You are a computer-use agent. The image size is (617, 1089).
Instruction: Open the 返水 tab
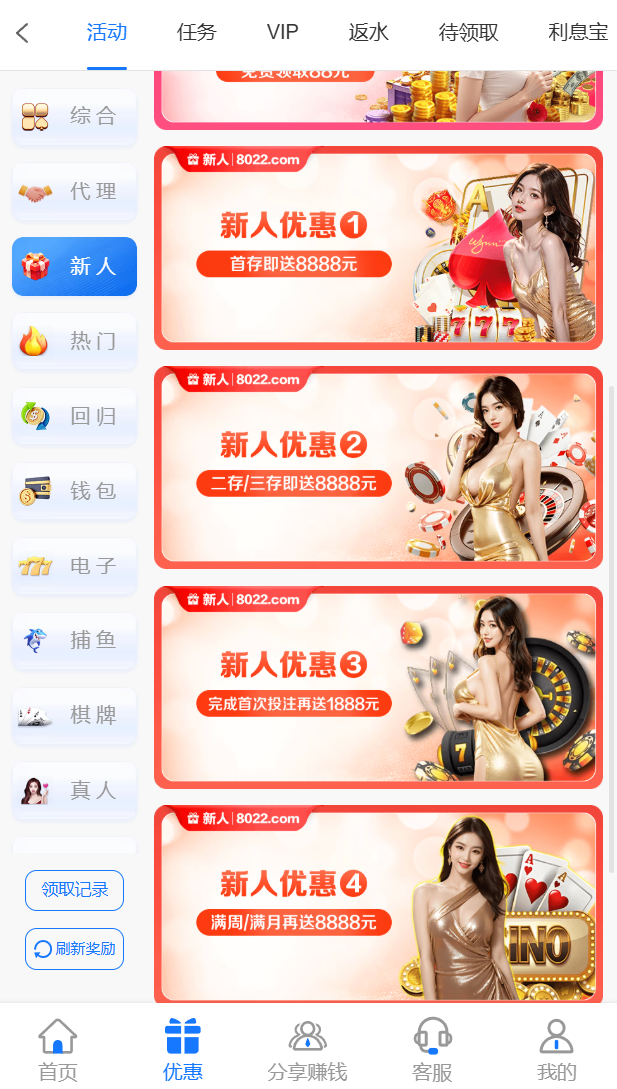[x=368, y=32]
